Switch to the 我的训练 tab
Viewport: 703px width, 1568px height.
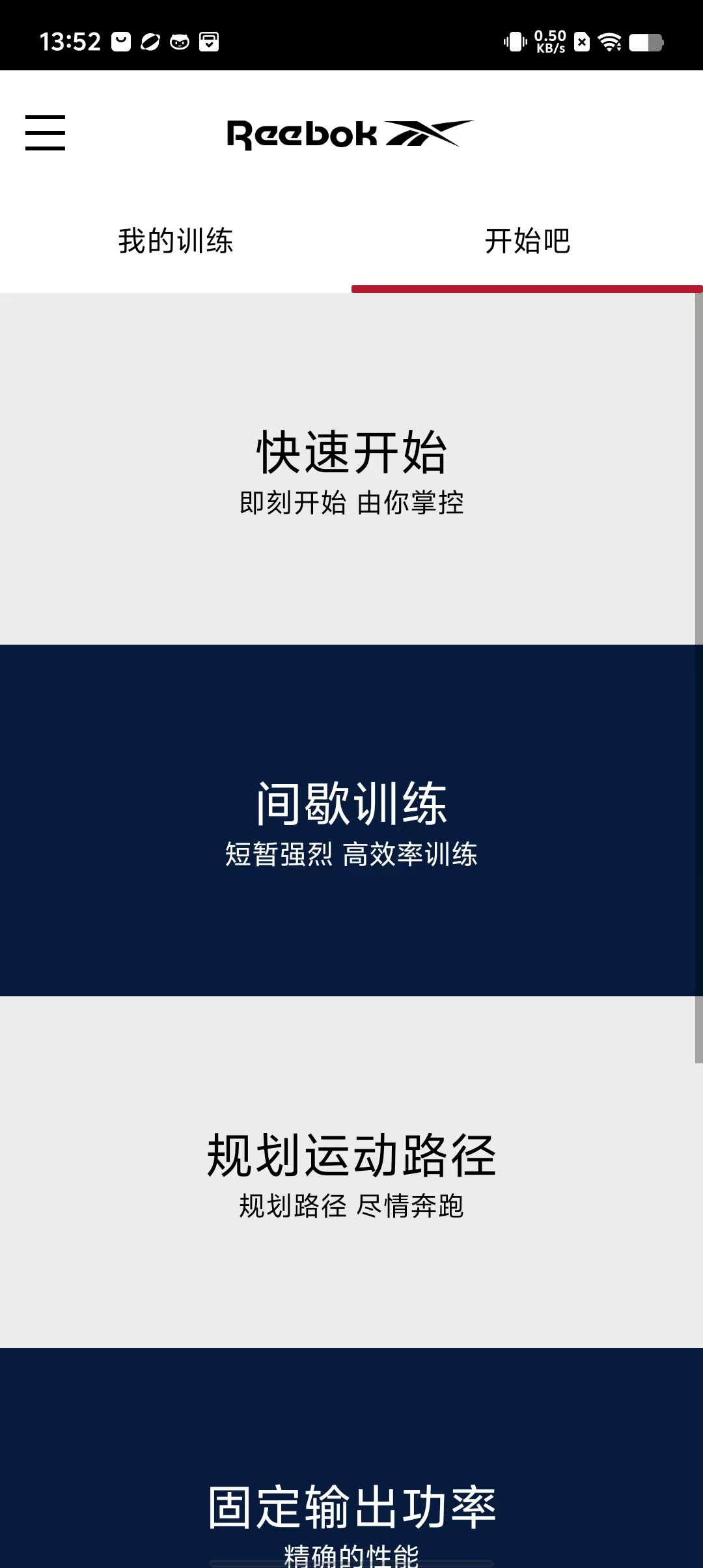click(176, 241)
